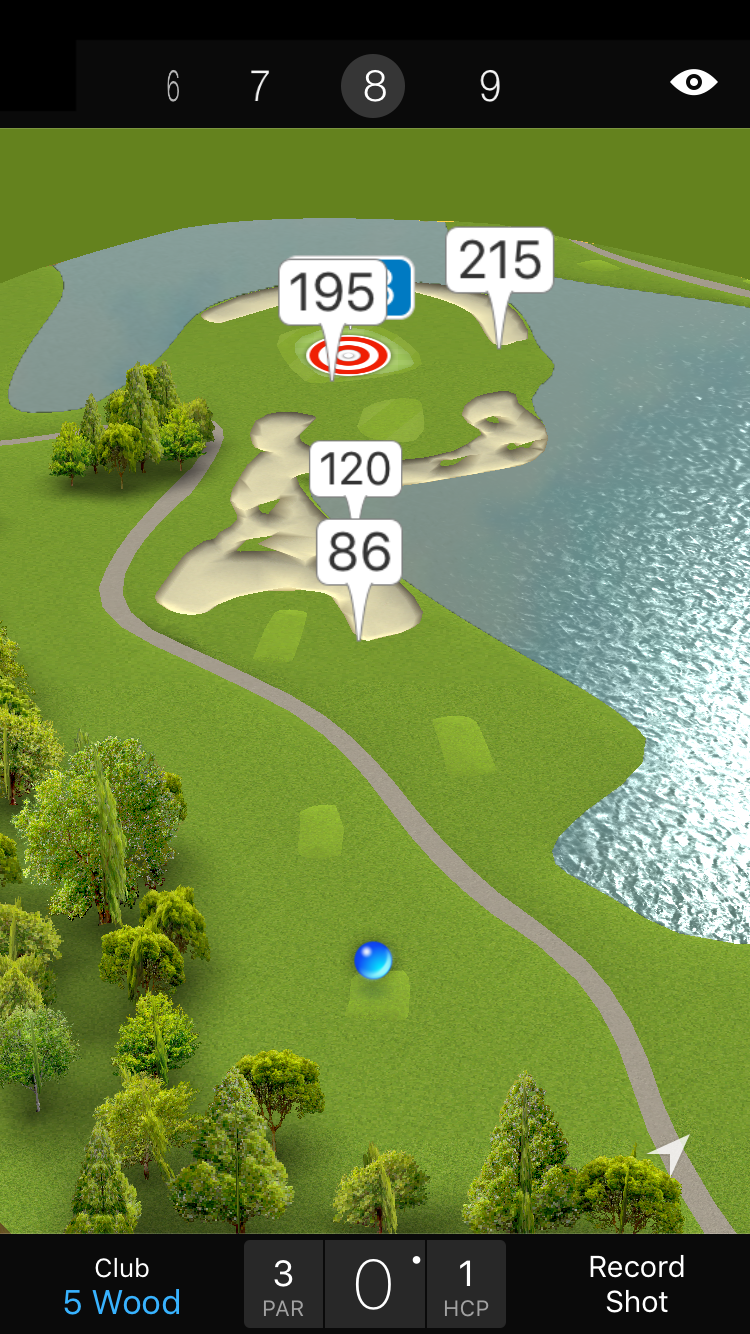Select the 215 distance marker
Screen dimensions: 750x1334
499,260
